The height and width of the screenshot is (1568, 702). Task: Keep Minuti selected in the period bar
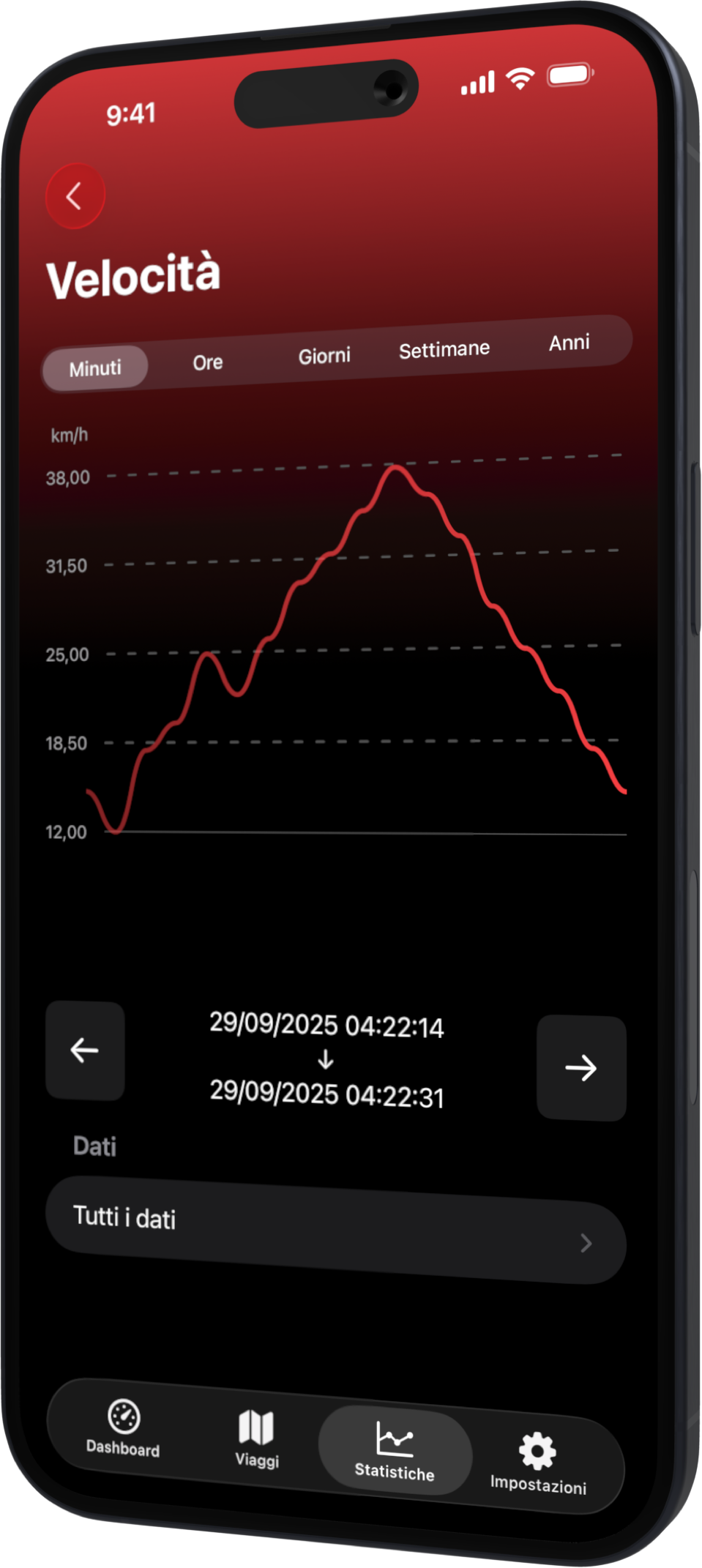pyautogui.click(x=94, y=367)
